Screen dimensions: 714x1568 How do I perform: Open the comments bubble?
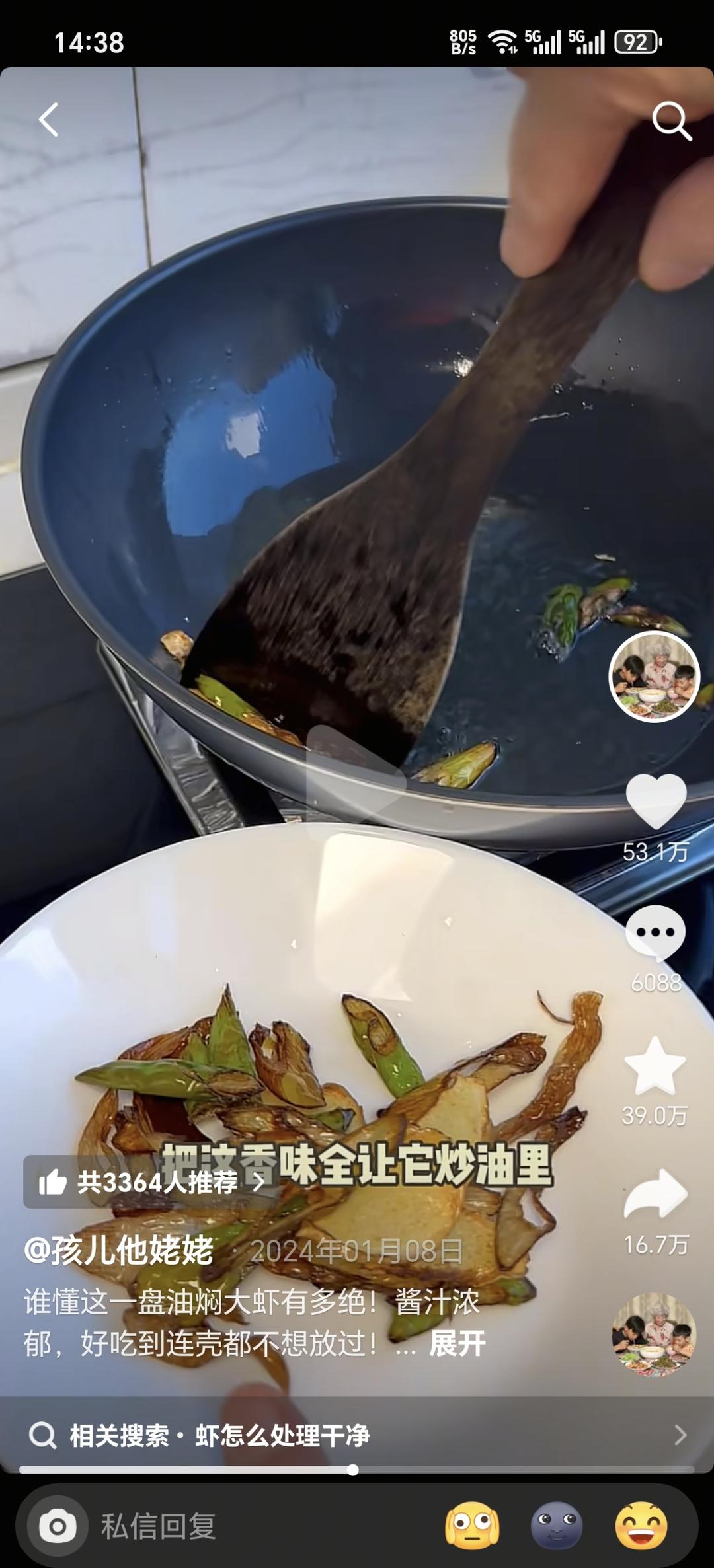click(655, 932)
